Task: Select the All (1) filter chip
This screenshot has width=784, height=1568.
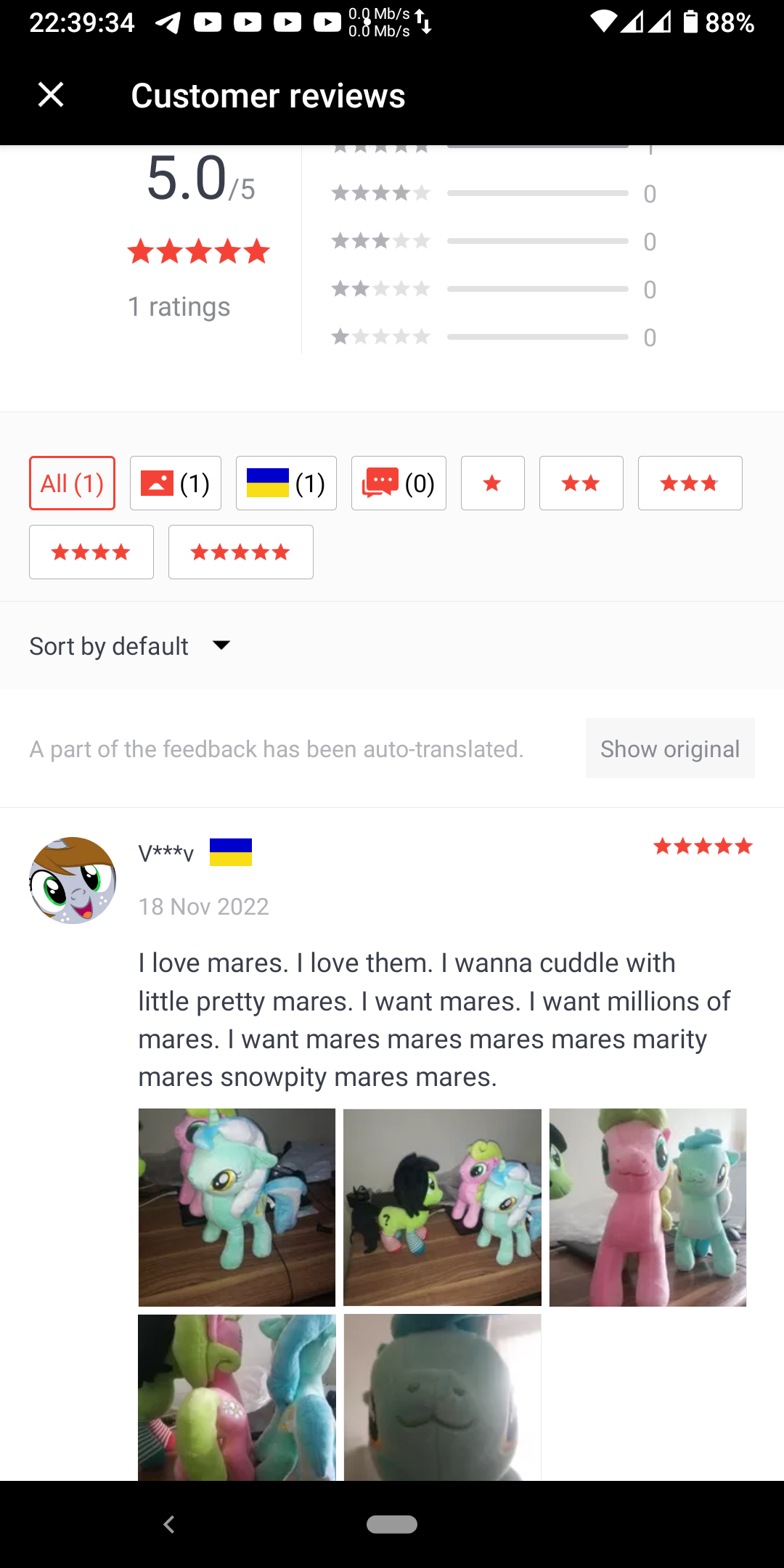Action: [x=72, y=483]
